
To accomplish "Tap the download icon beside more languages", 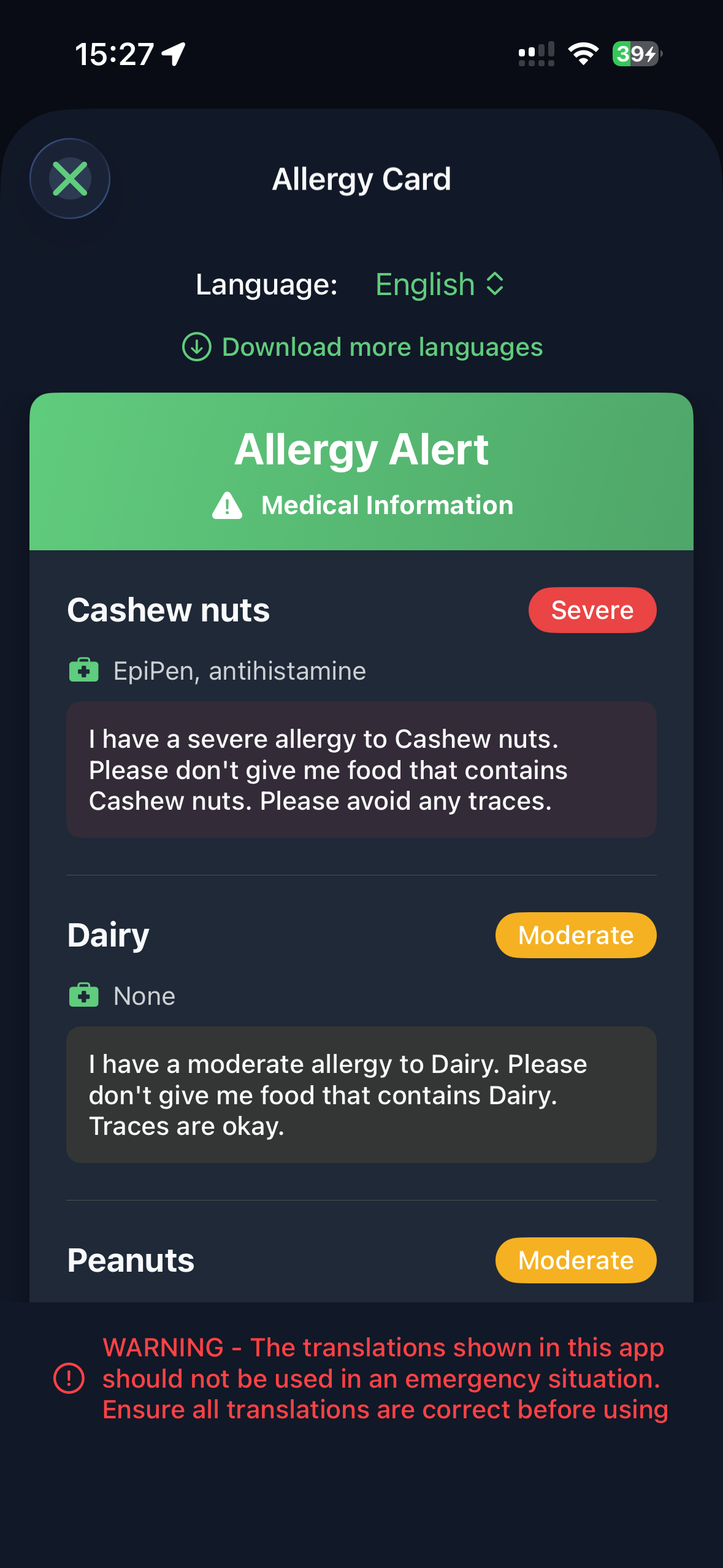I will click(x=196, y=347).
